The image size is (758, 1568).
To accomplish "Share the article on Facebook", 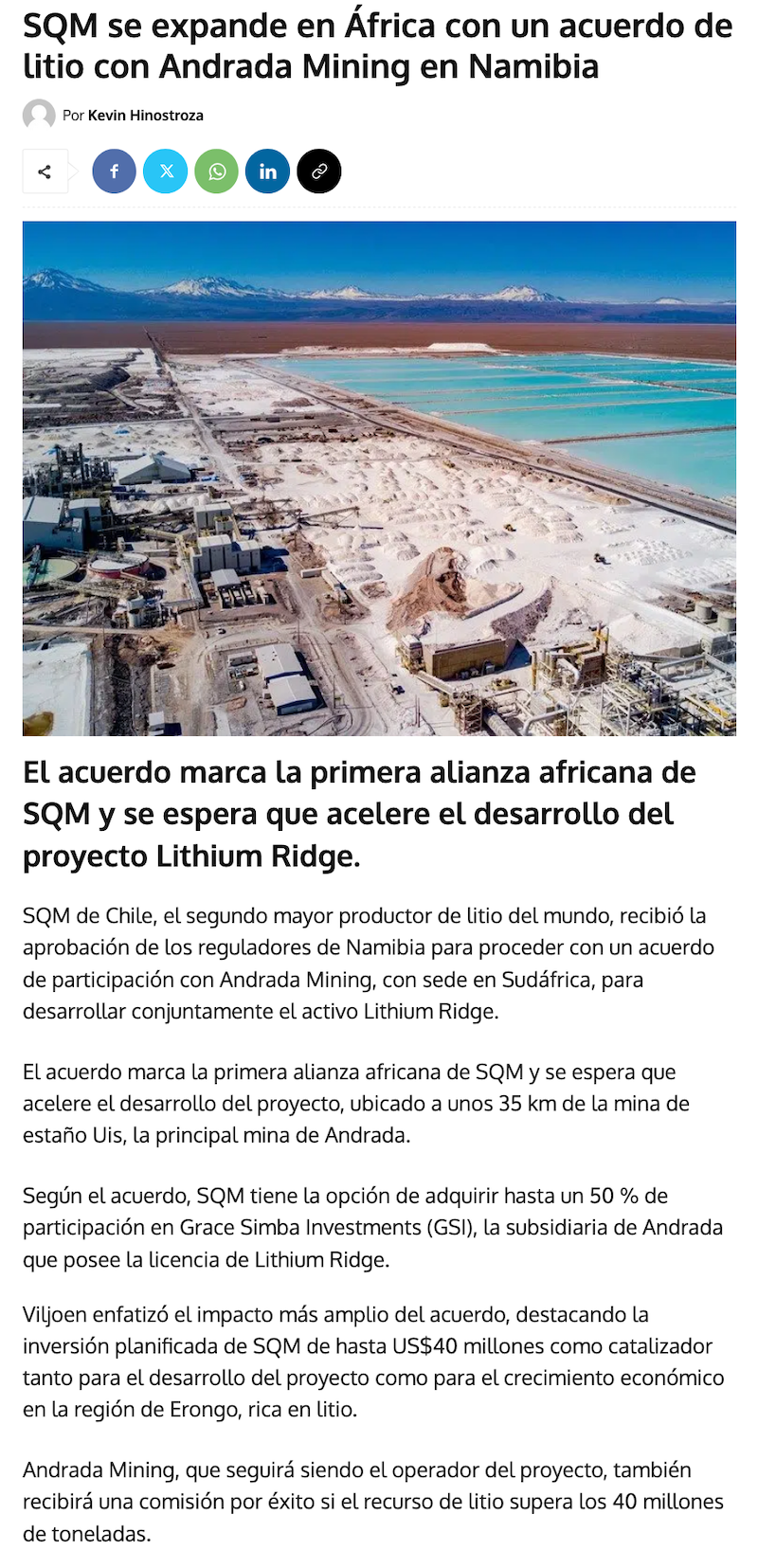I will 114,171.
